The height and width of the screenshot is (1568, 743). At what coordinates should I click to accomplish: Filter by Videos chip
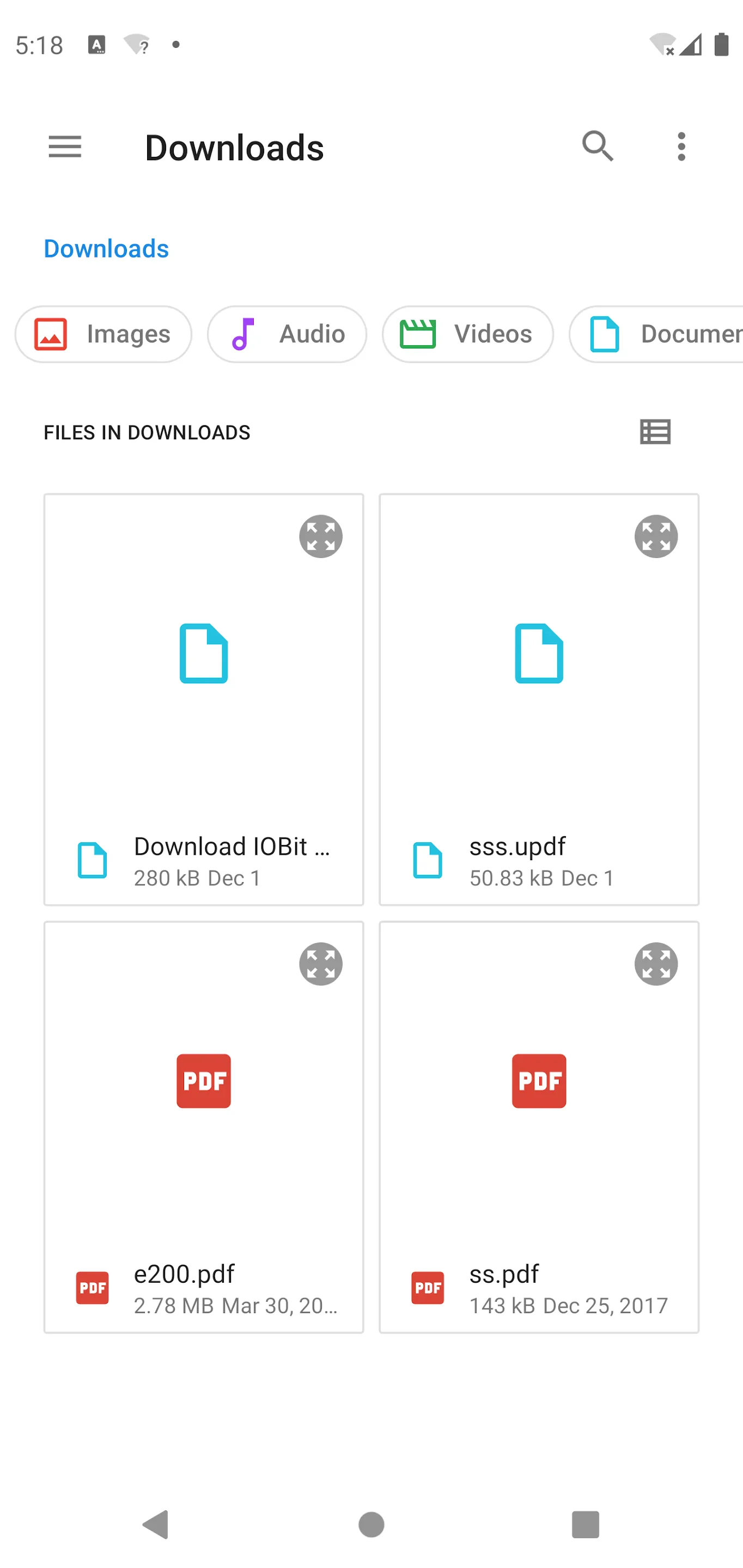468,334
